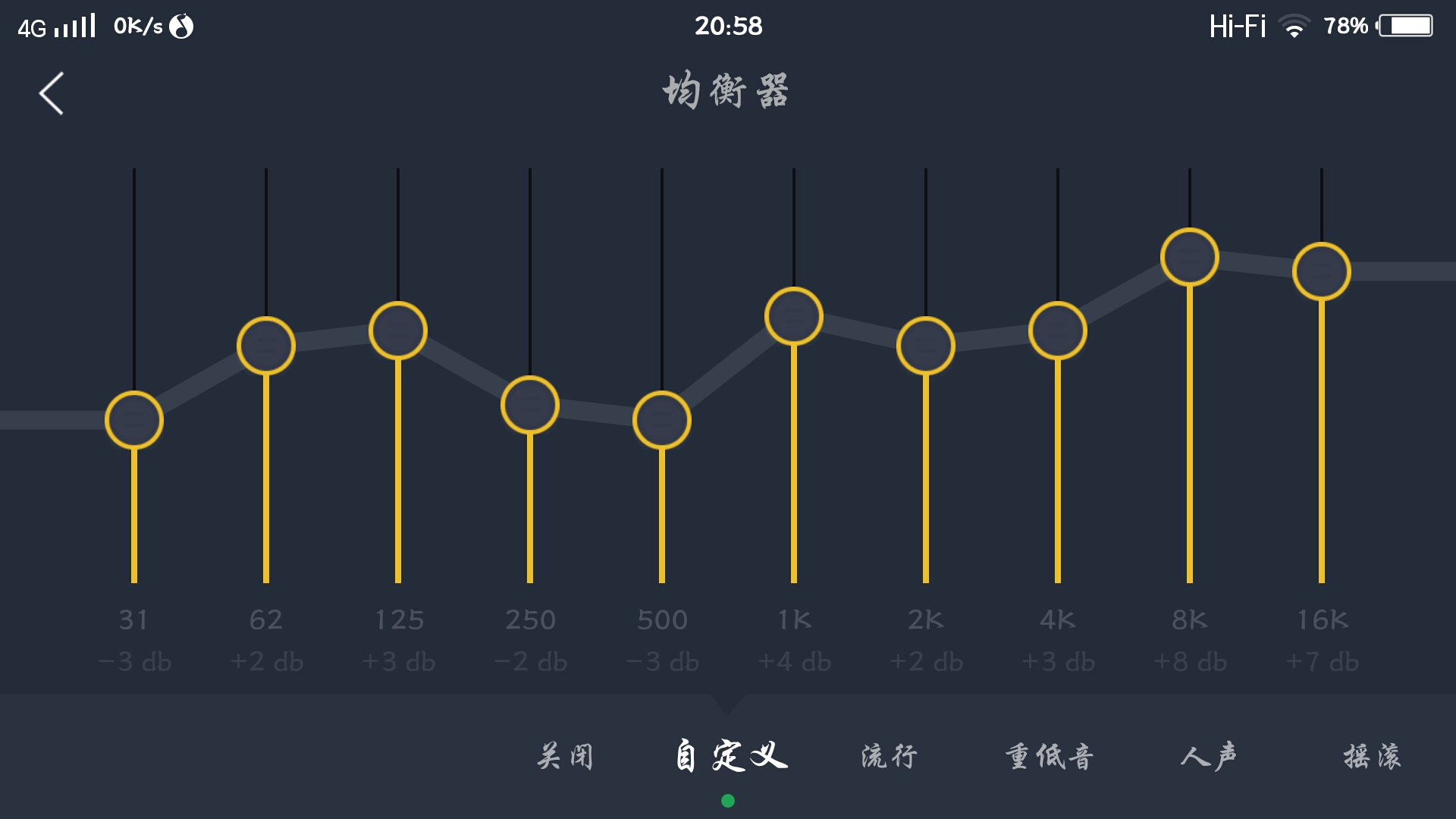Choose the 摇滚 rock preset
1456x819 pixels.
[1372, 756]
